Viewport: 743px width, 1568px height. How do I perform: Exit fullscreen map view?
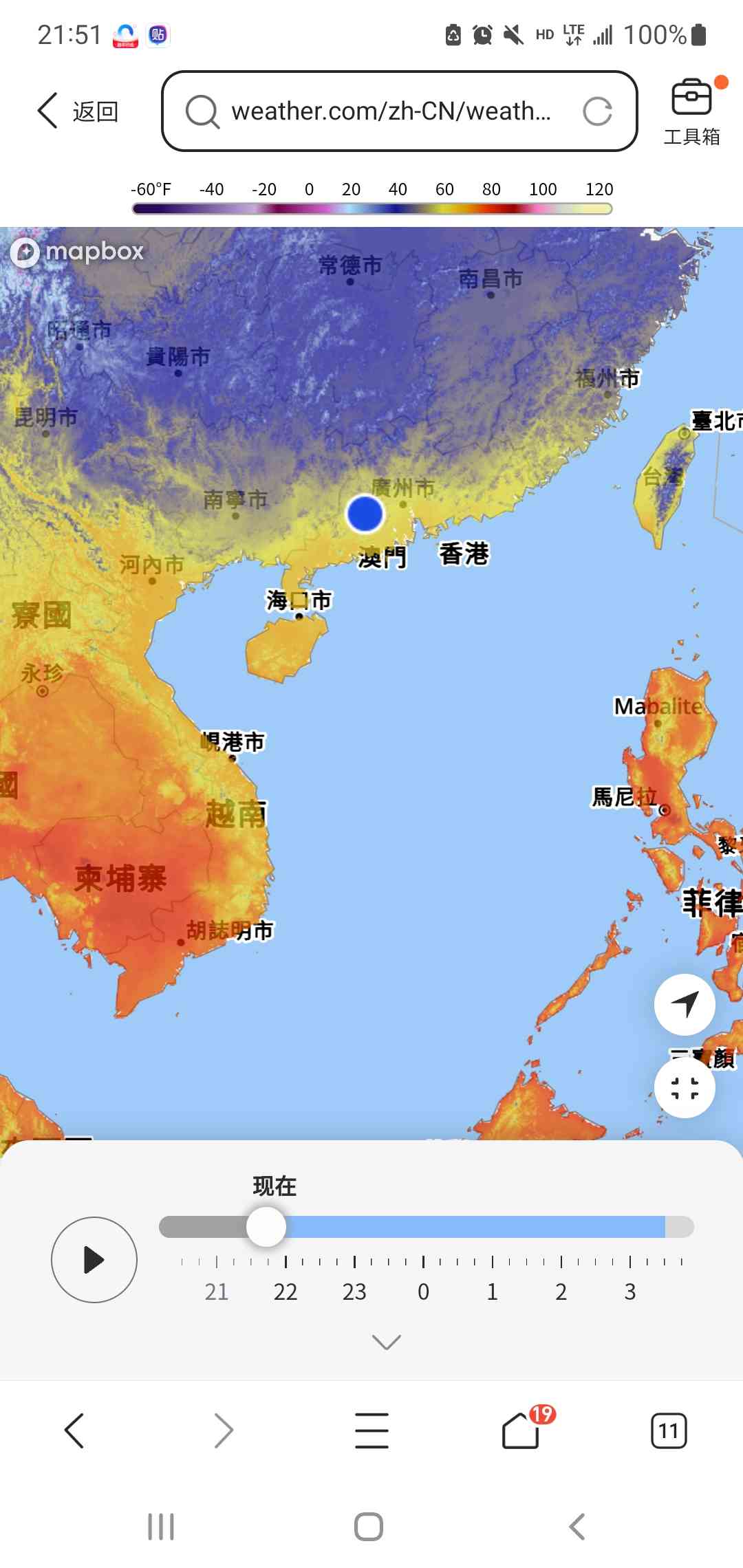tap(685, 1088)
